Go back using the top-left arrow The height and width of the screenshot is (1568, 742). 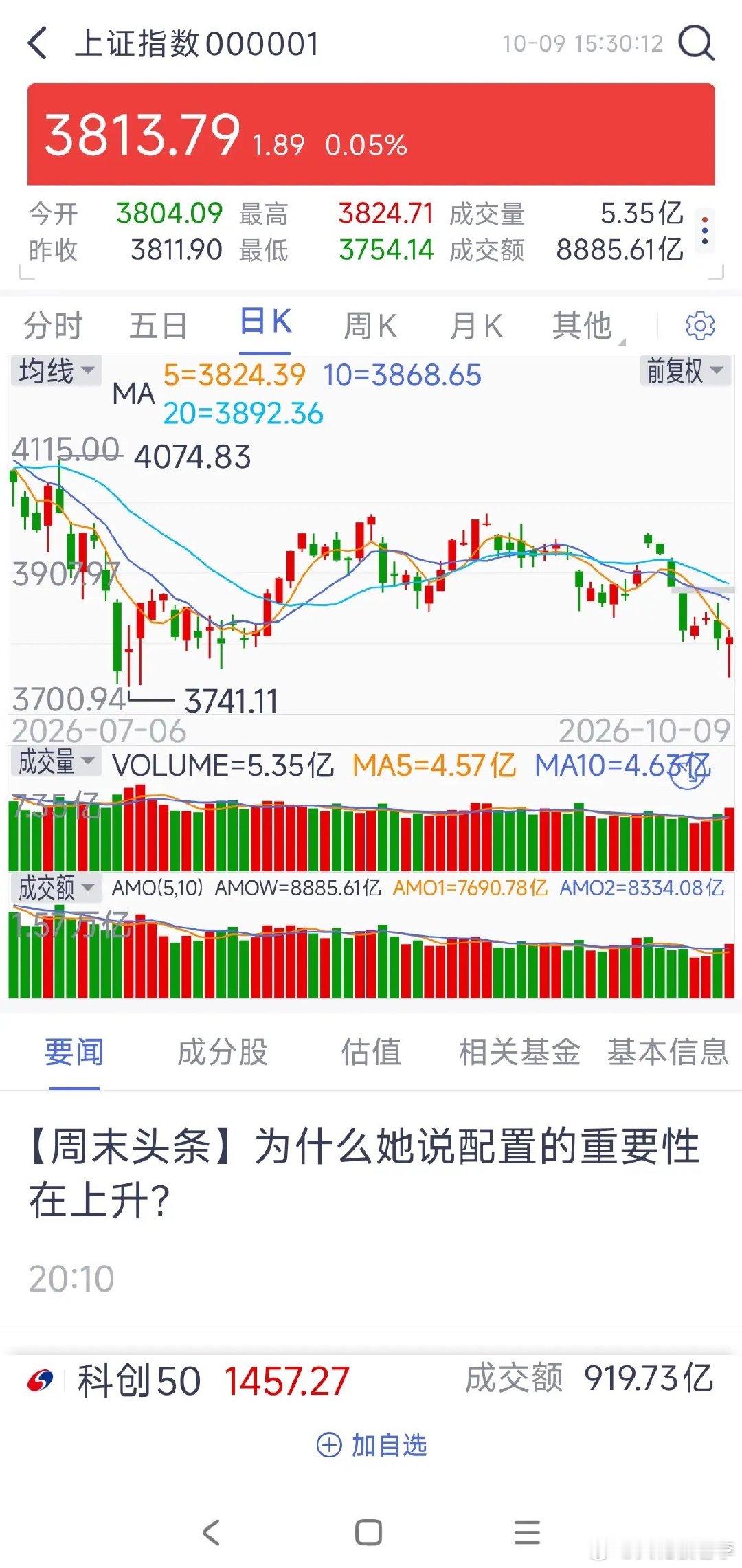click(x=37, y=44)
